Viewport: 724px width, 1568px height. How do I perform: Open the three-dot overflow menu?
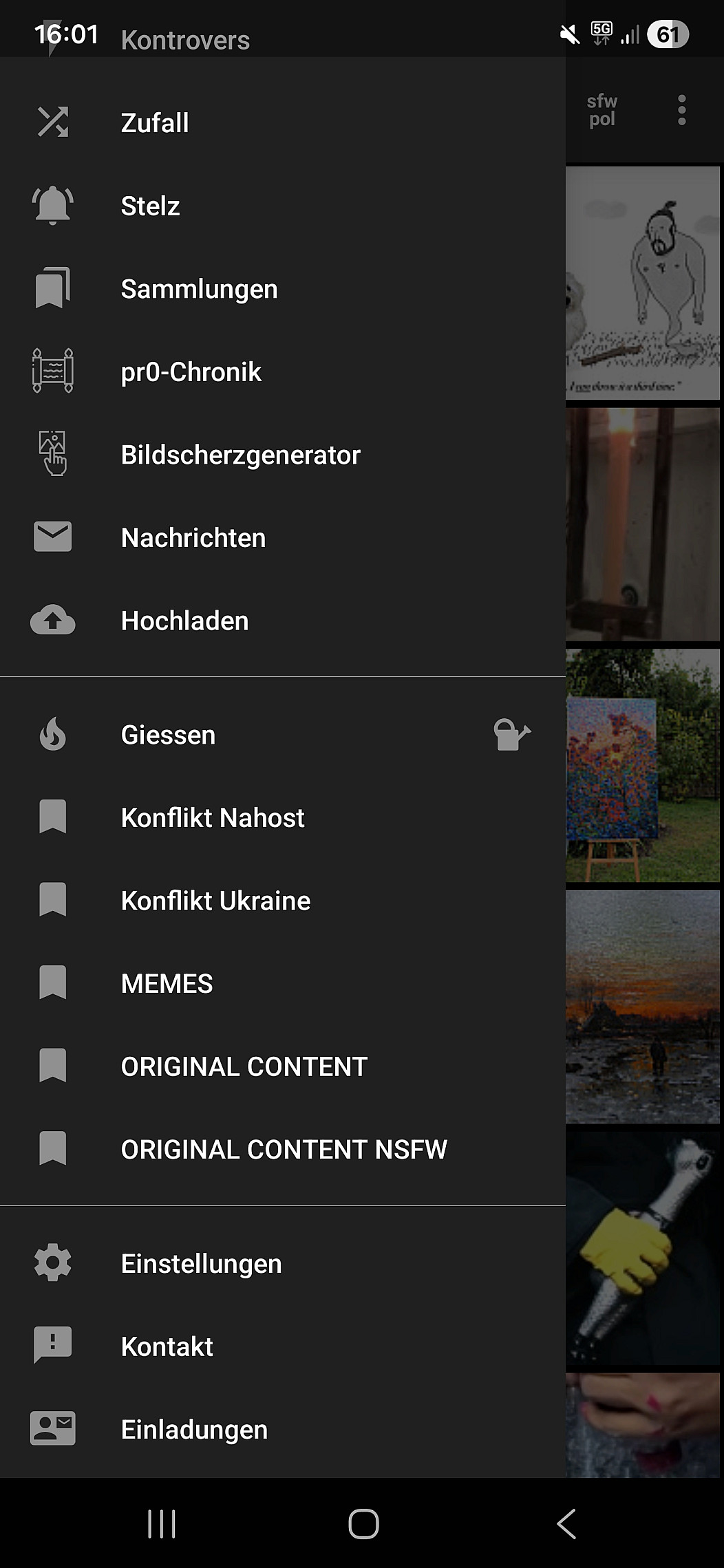tap(681, 110)
